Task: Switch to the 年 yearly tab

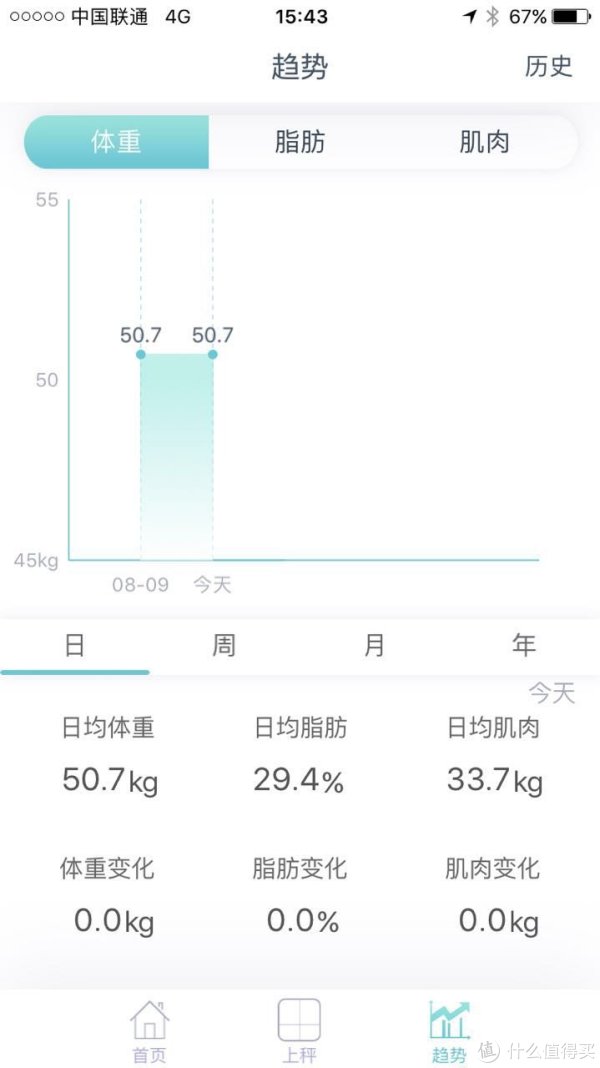Action: [524, 645]
